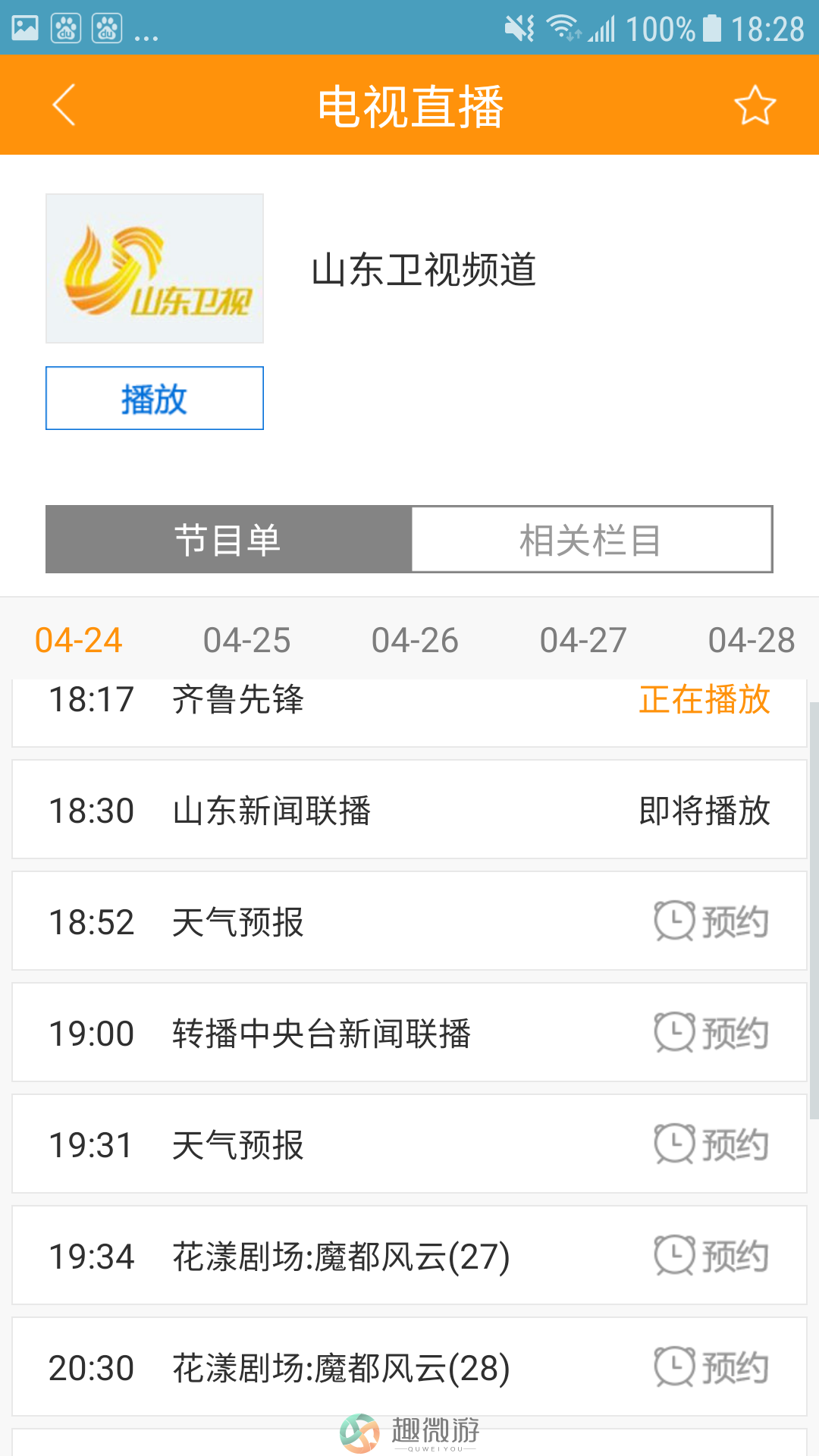Select the 节目单 tab
This screenshot has height=1456, width=819.
[x=228, y=539]
